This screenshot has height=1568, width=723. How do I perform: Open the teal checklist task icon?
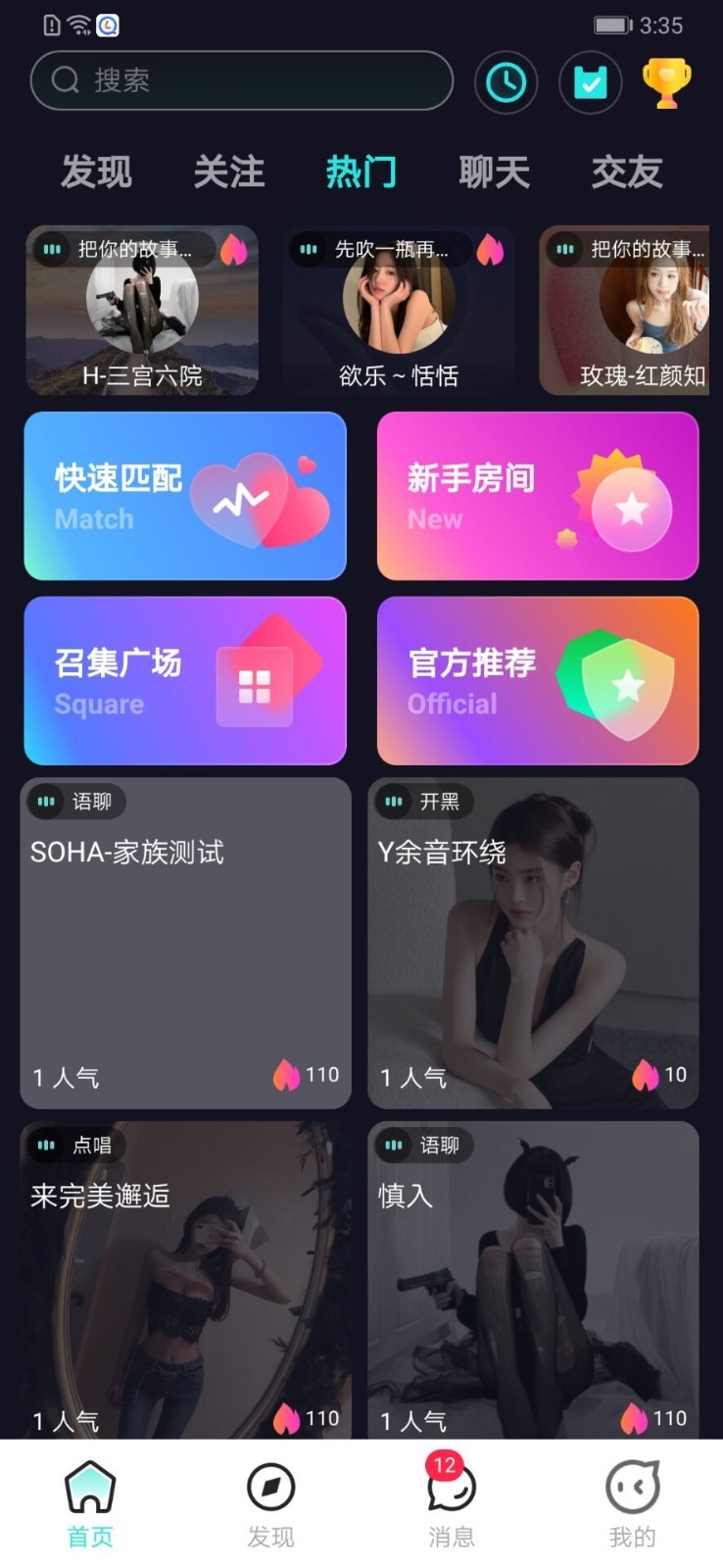click(589, 82)
